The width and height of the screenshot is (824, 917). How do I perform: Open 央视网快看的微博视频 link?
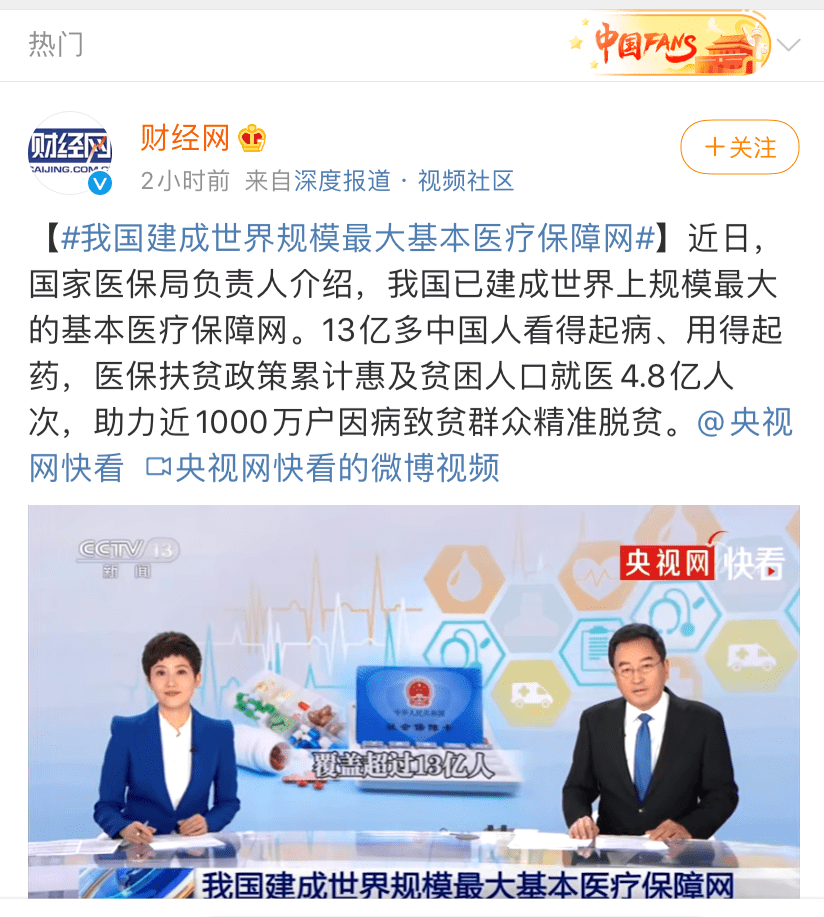coord(324,467)
